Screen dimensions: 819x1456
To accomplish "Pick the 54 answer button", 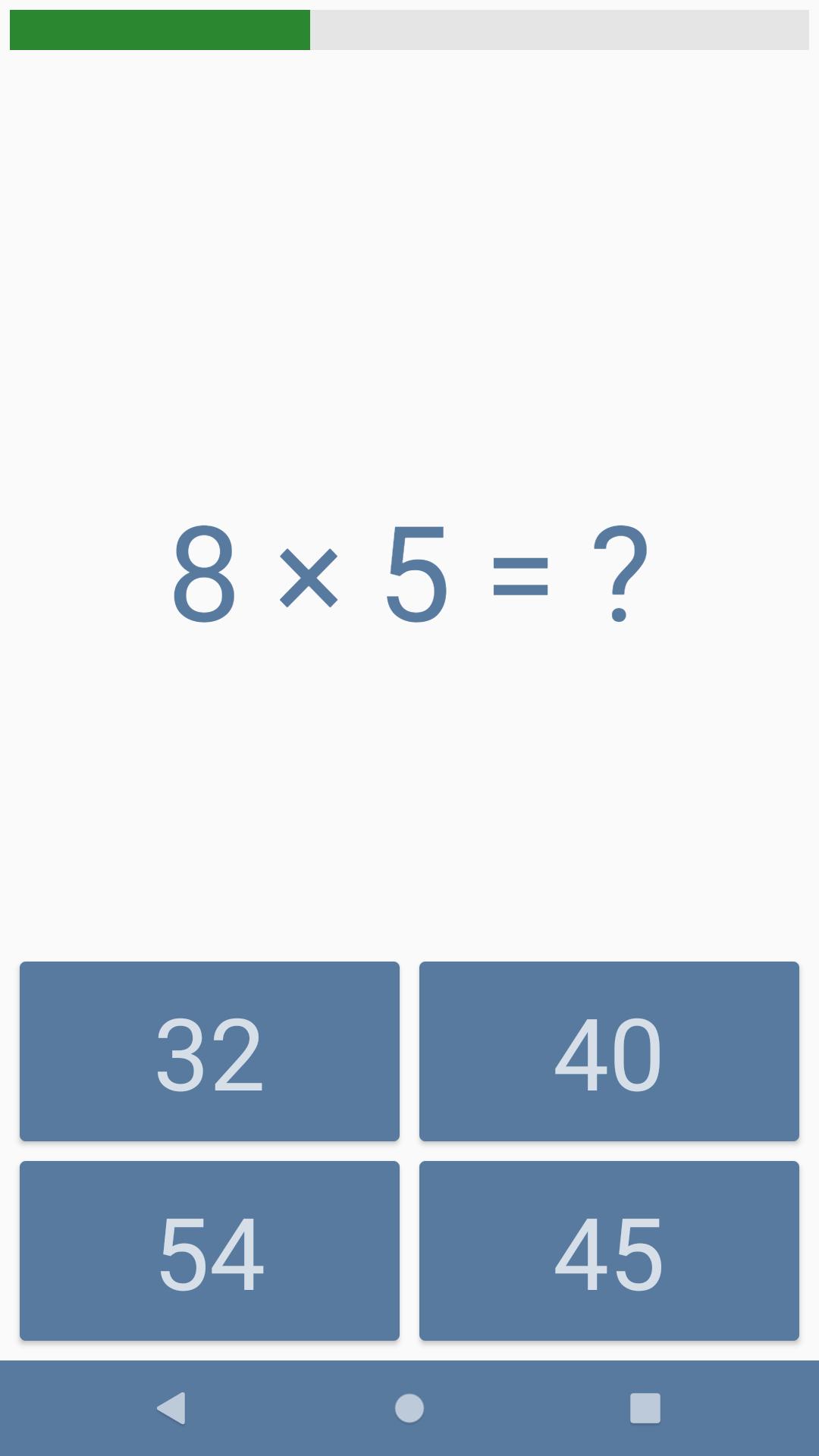I will coord(209,1250).
